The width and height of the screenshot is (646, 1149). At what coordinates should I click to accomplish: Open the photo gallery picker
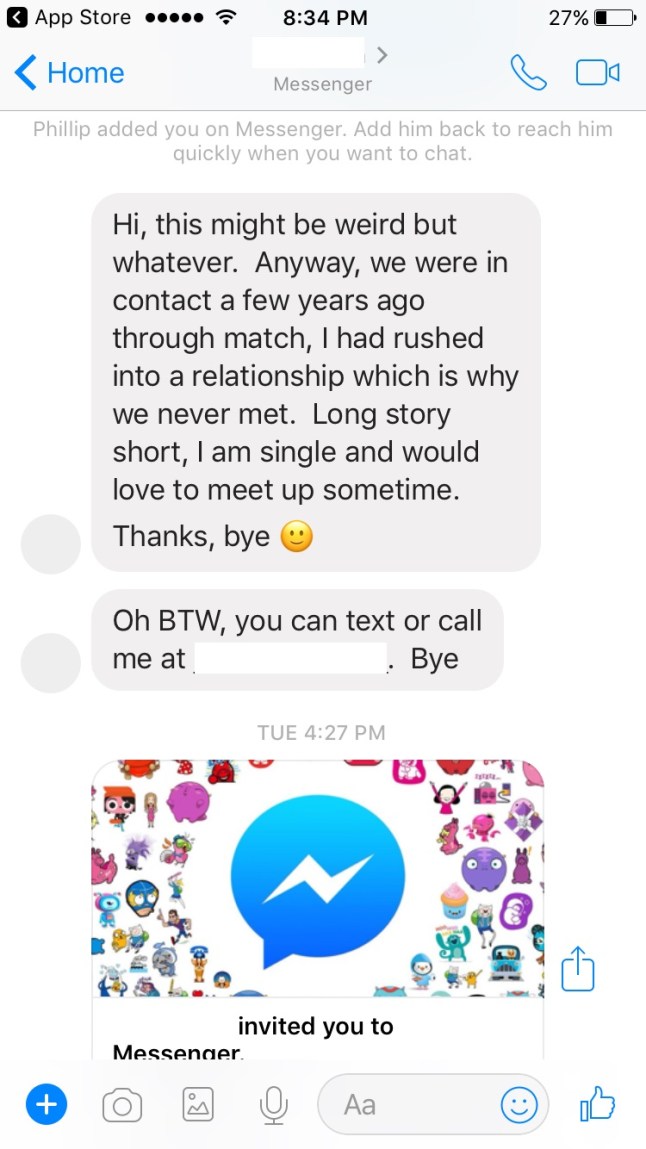pos(198,1104)
